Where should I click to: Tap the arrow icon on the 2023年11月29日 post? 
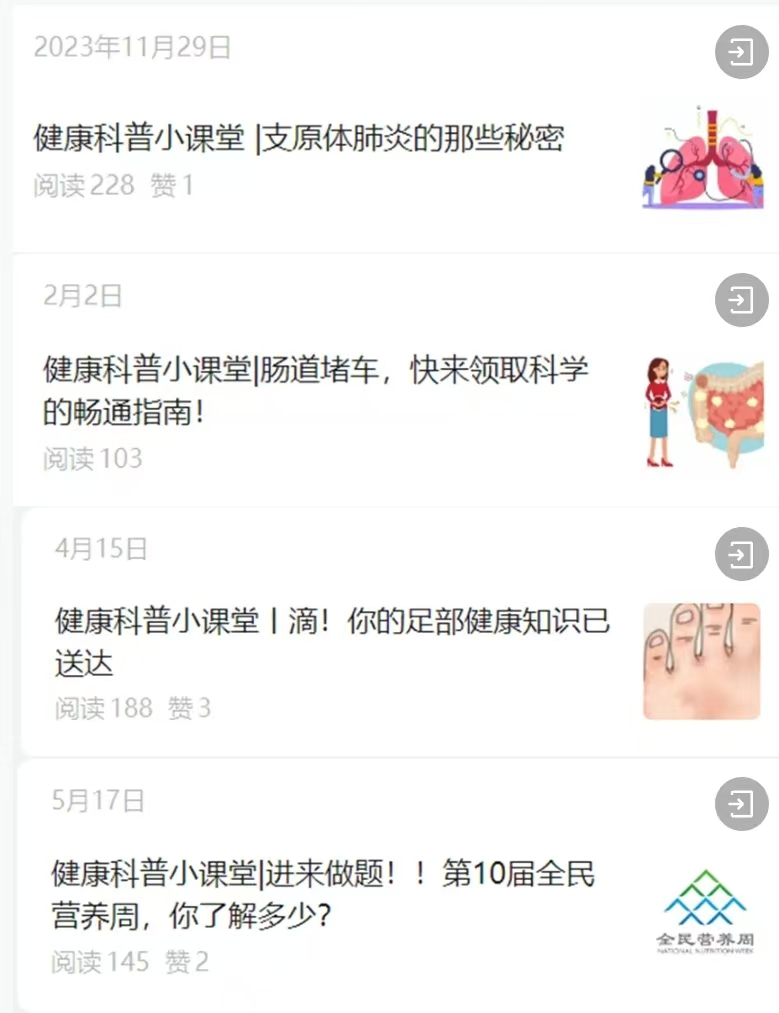click(x=741, y=53)
